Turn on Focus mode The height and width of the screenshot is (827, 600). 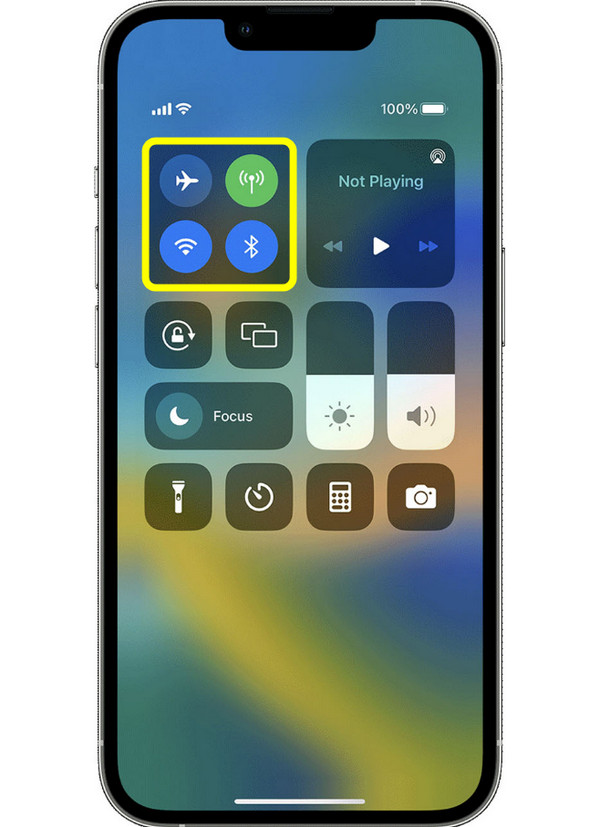(218, 416)
